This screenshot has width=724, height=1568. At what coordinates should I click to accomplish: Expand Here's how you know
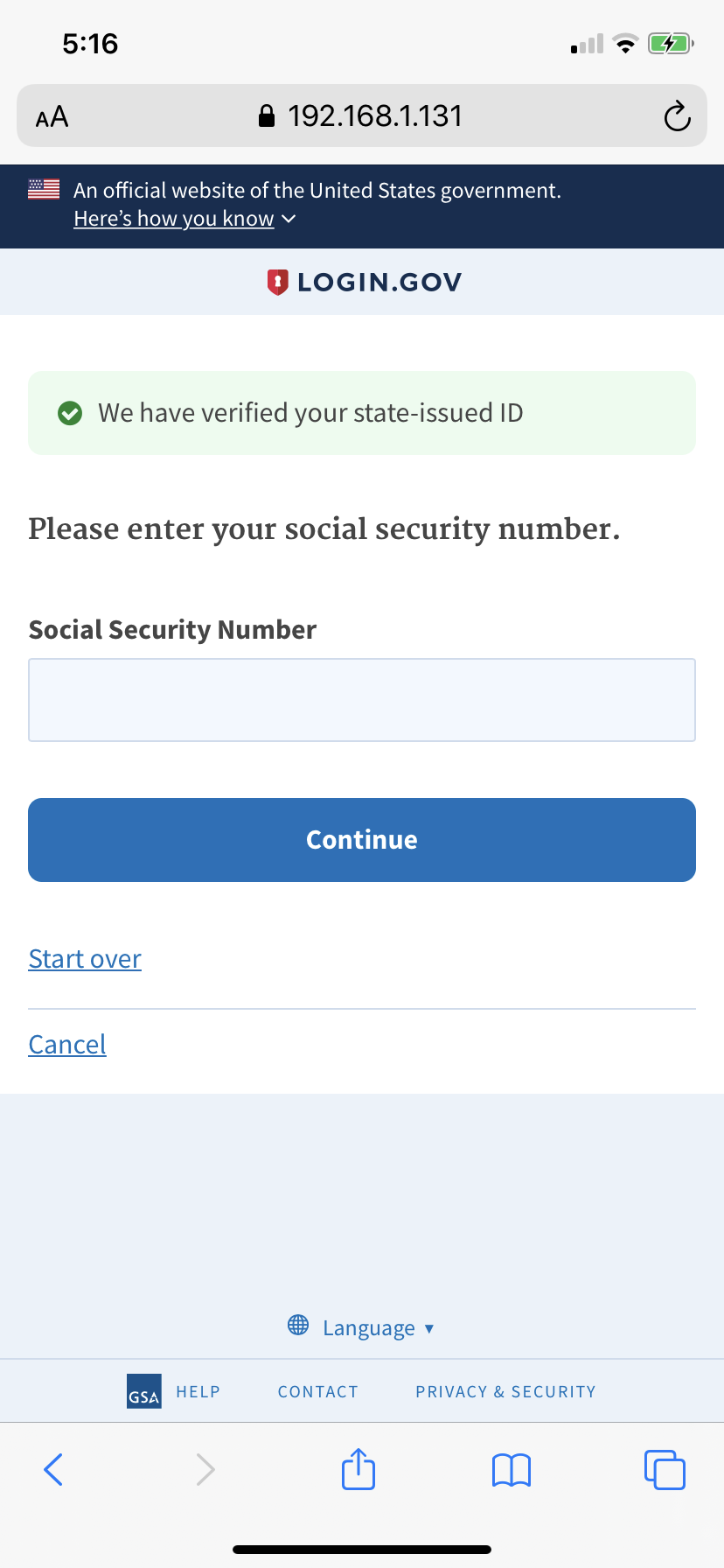[x=184, y=219]
